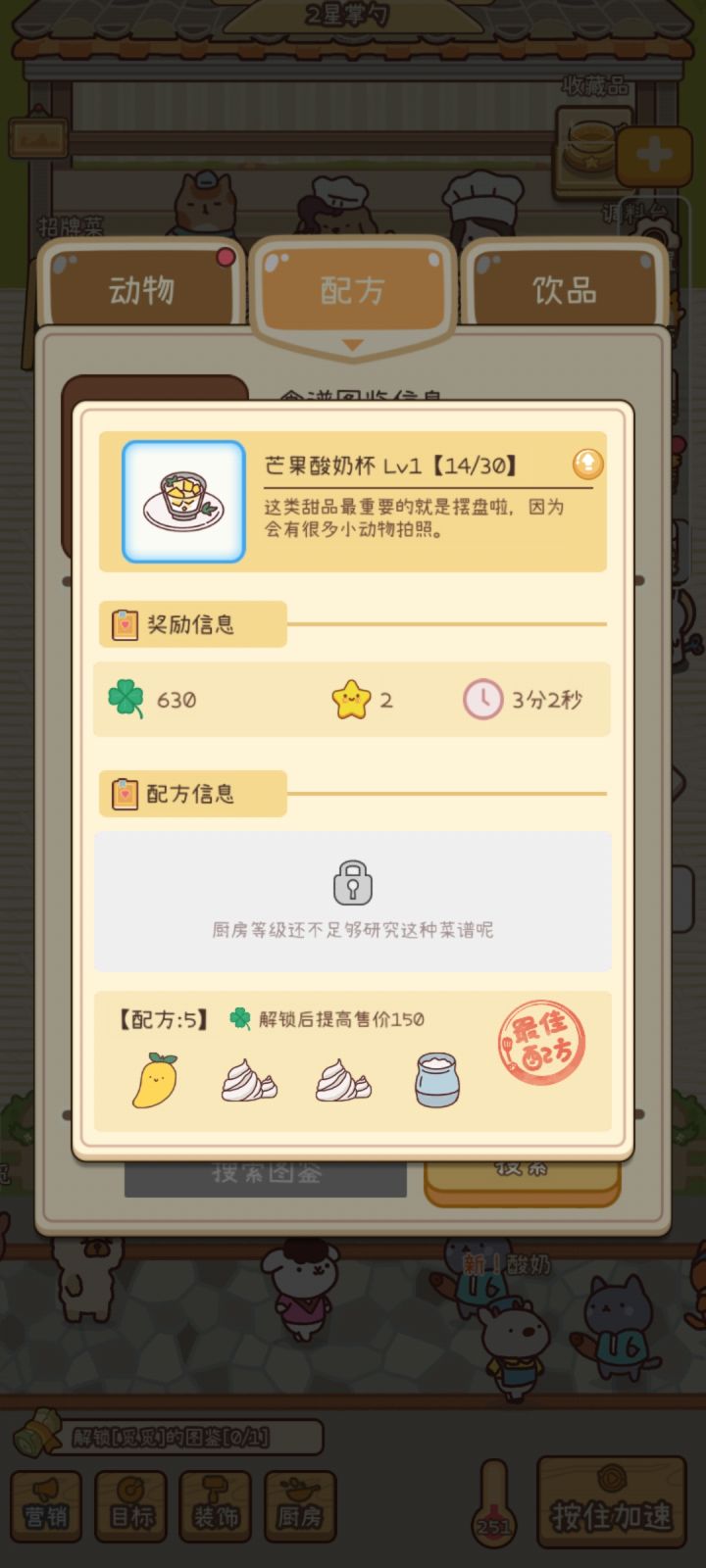This screenshot has width=706, height=1568.
Task: Click the 芒果酸奶杯 dish thumbnail
Action: [x=182, y=499]
